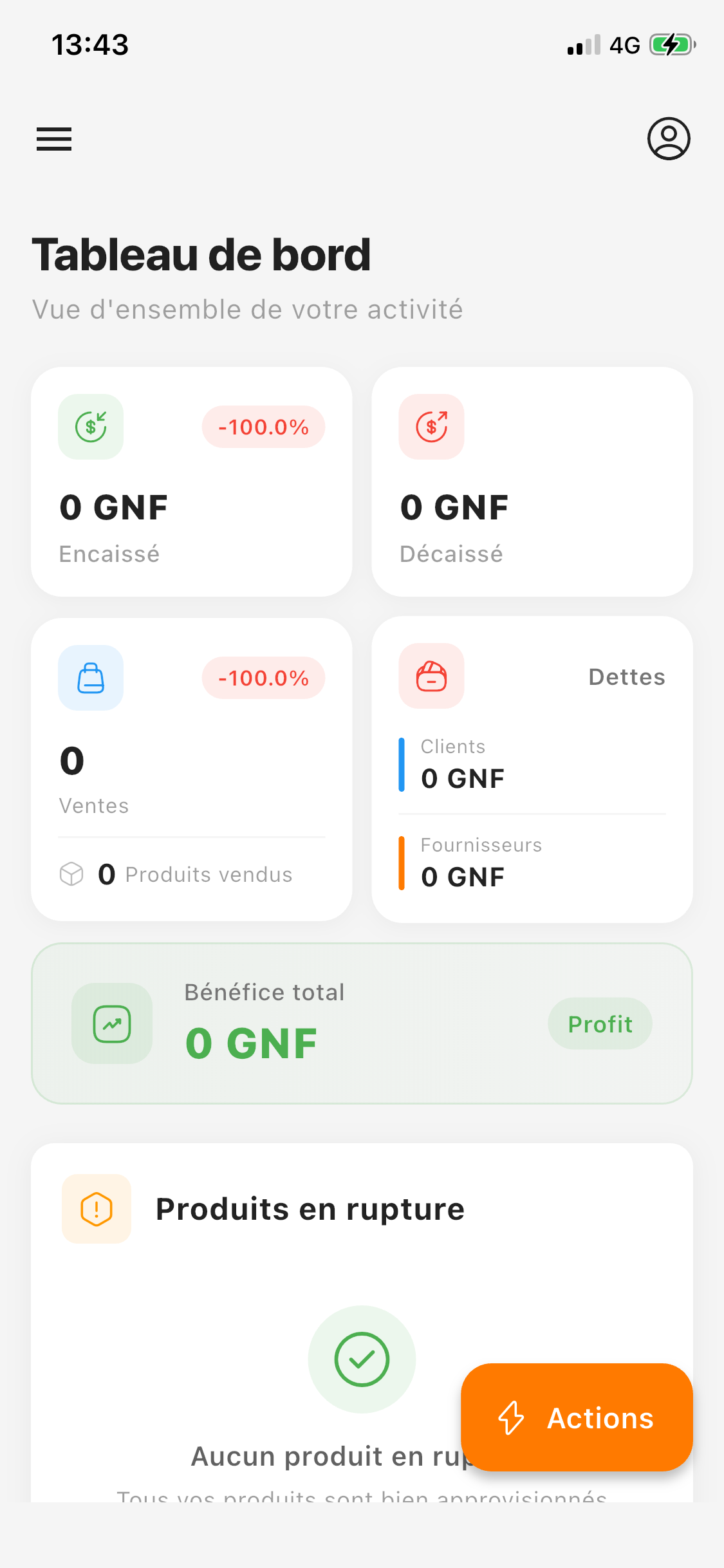Open the user profile icon
This screenshot has width=724, height=1568.
pyautogui.click(x=669, y=138)
